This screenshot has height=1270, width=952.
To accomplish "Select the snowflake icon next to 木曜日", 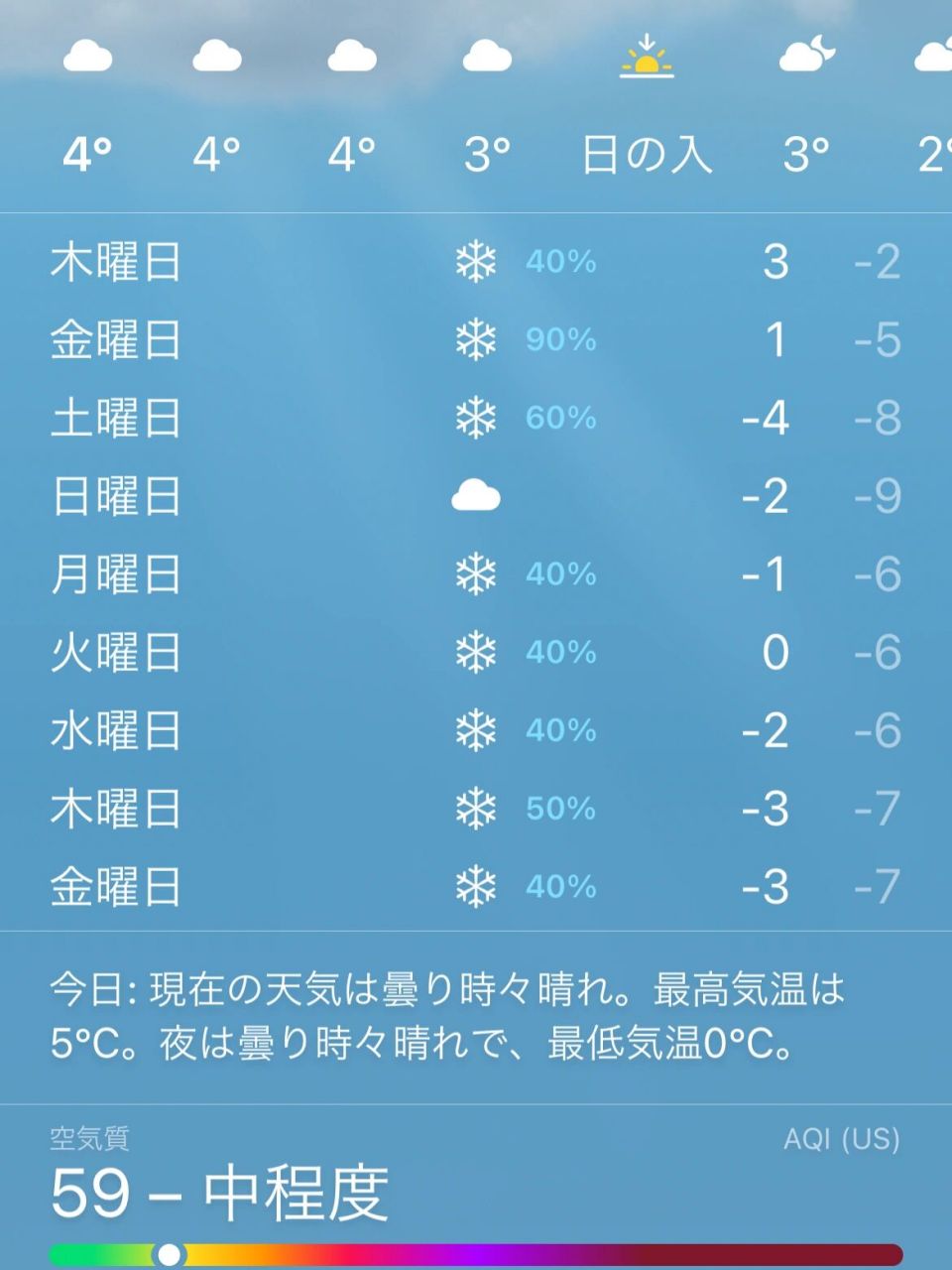I will tap(476, 262).
